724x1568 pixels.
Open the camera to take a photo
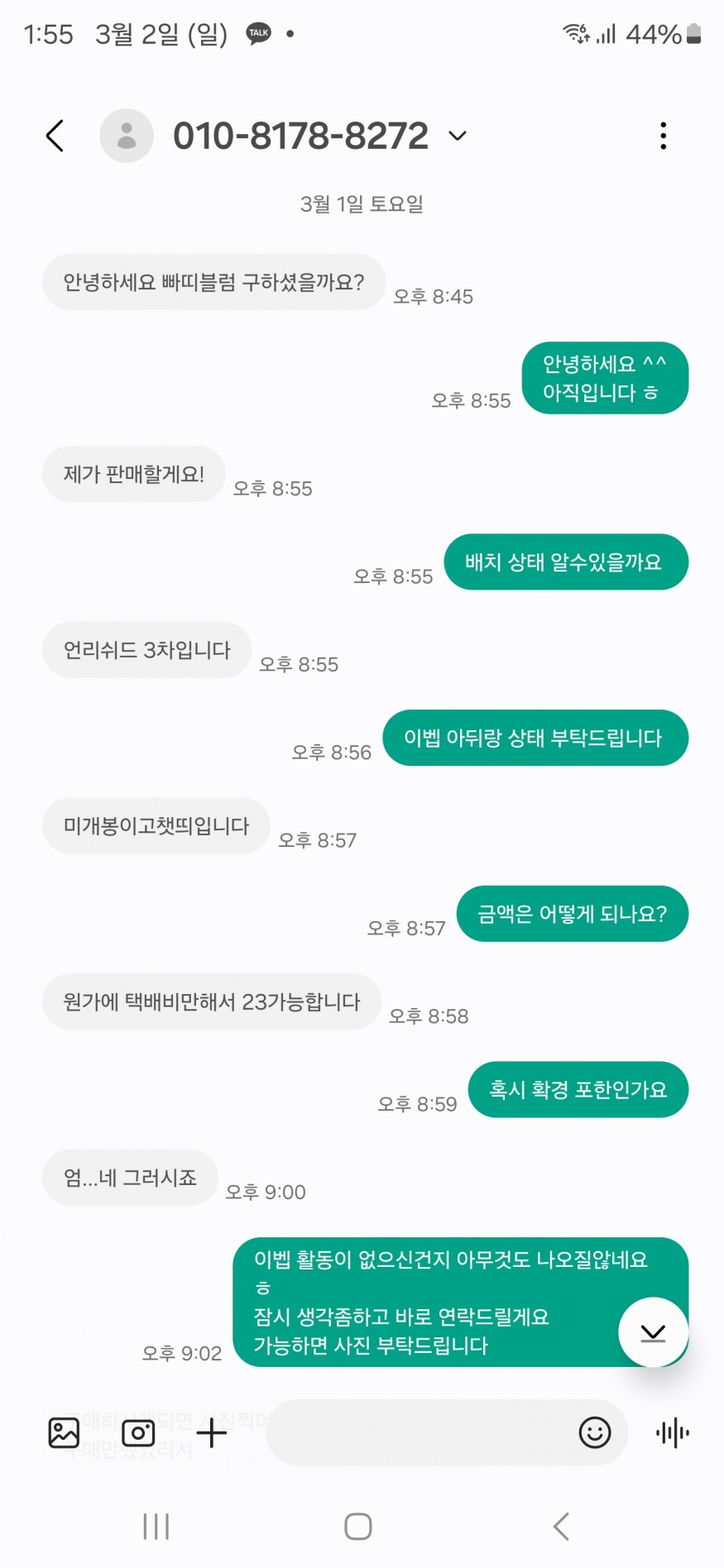138,1432
